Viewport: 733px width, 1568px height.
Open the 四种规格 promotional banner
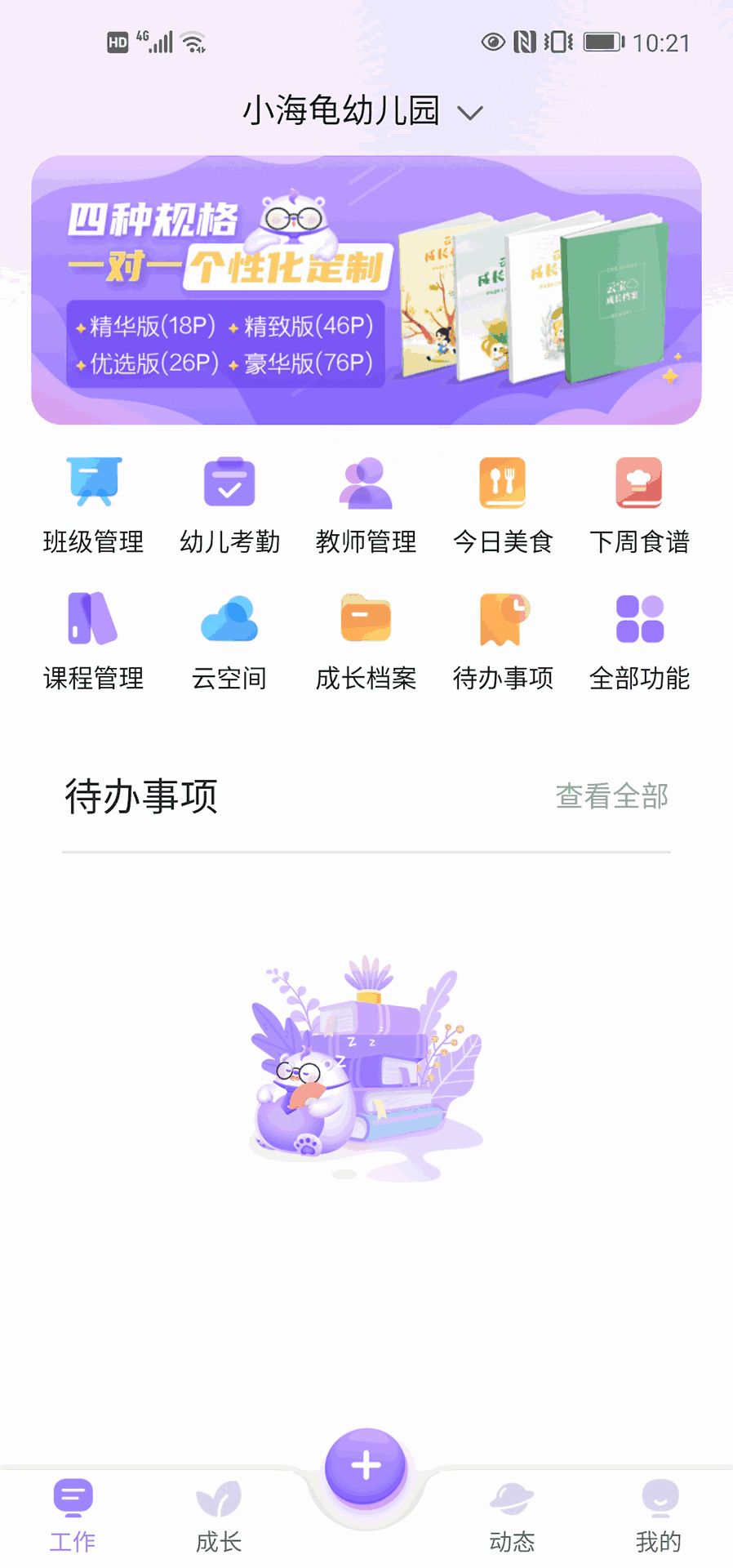click(x=366, y=290)
